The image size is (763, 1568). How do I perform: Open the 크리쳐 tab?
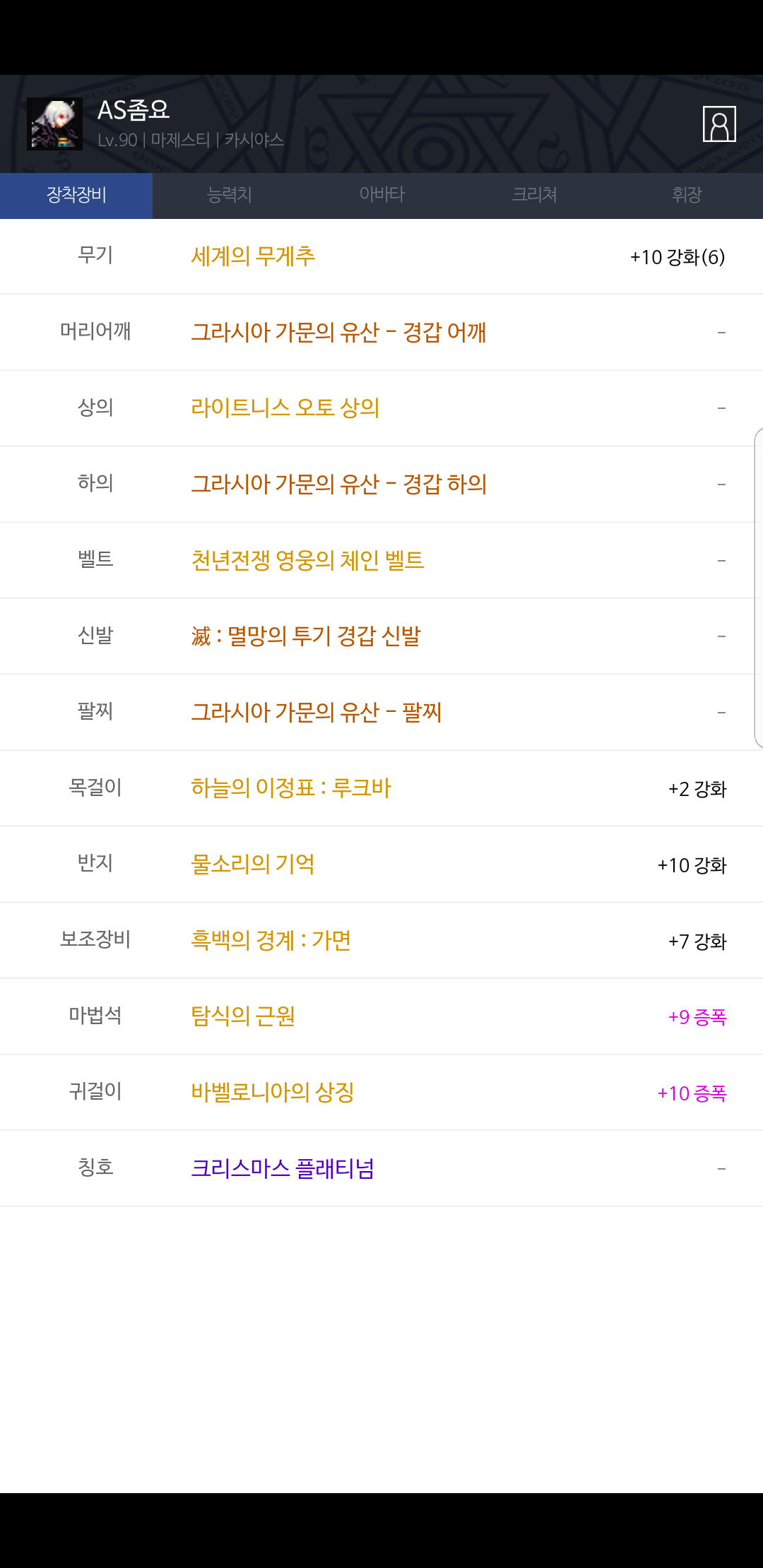(534, 195)
